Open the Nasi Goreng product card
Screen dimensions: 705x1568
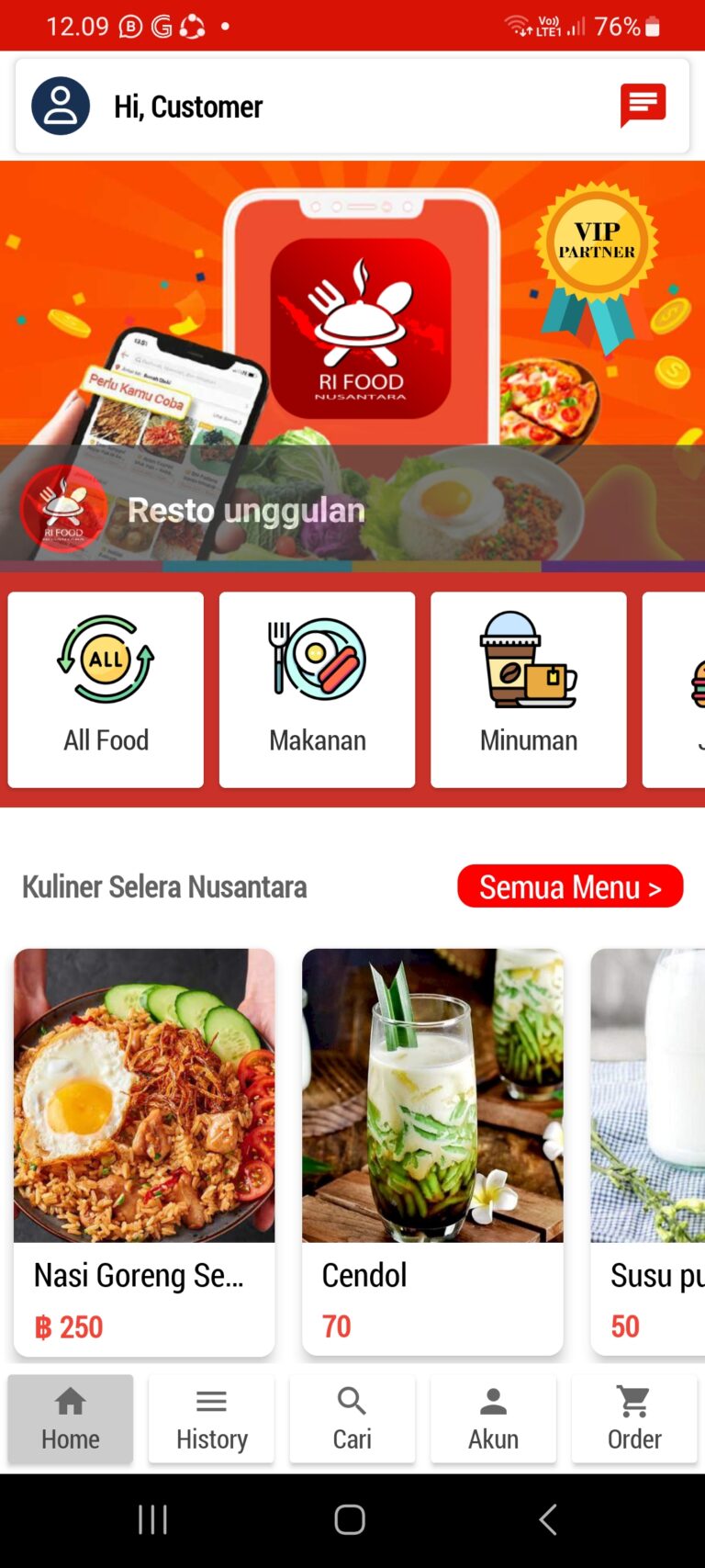[x=144, y=1151]
